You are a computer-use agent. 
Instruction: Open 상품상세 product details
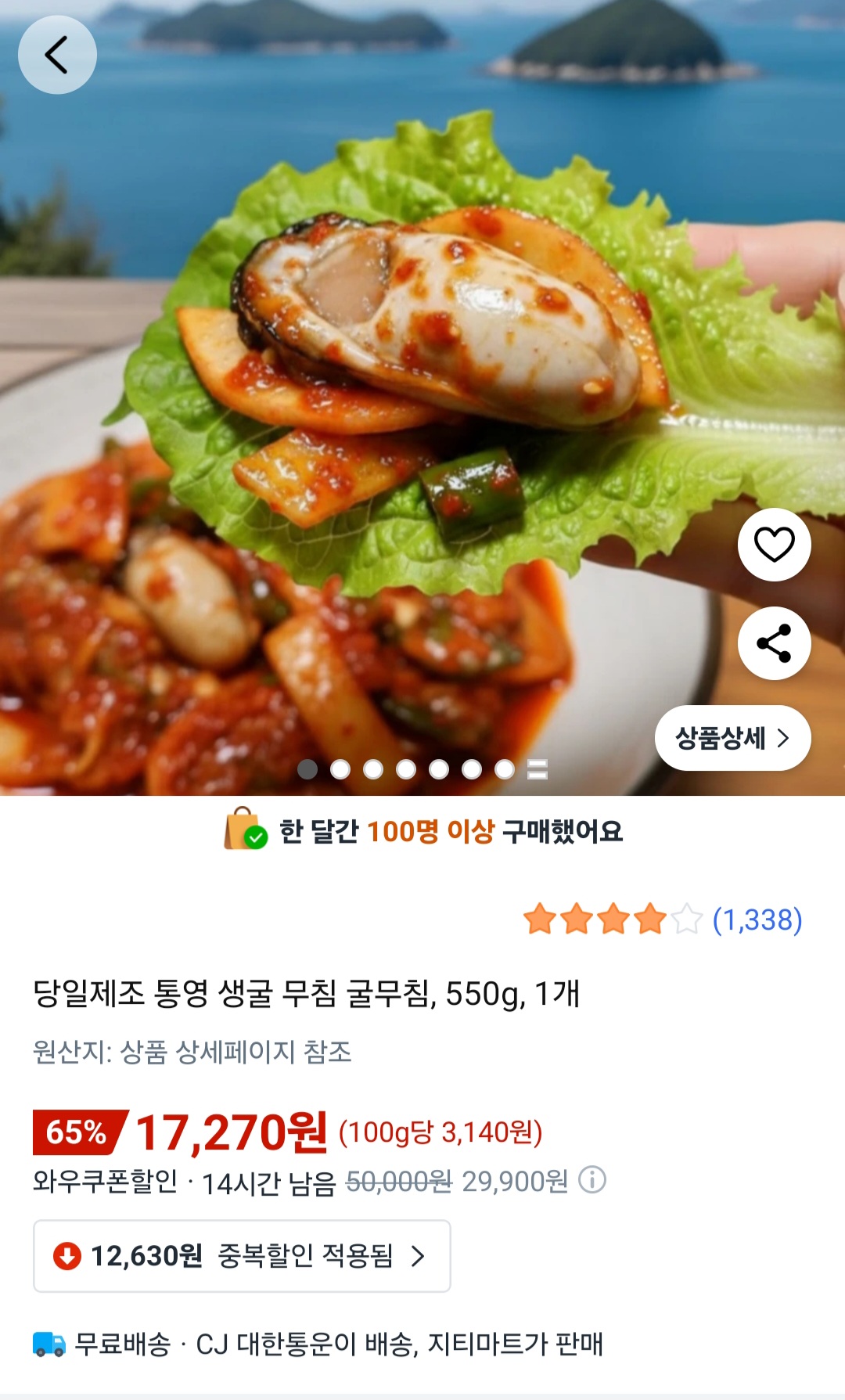click(732, 738)
